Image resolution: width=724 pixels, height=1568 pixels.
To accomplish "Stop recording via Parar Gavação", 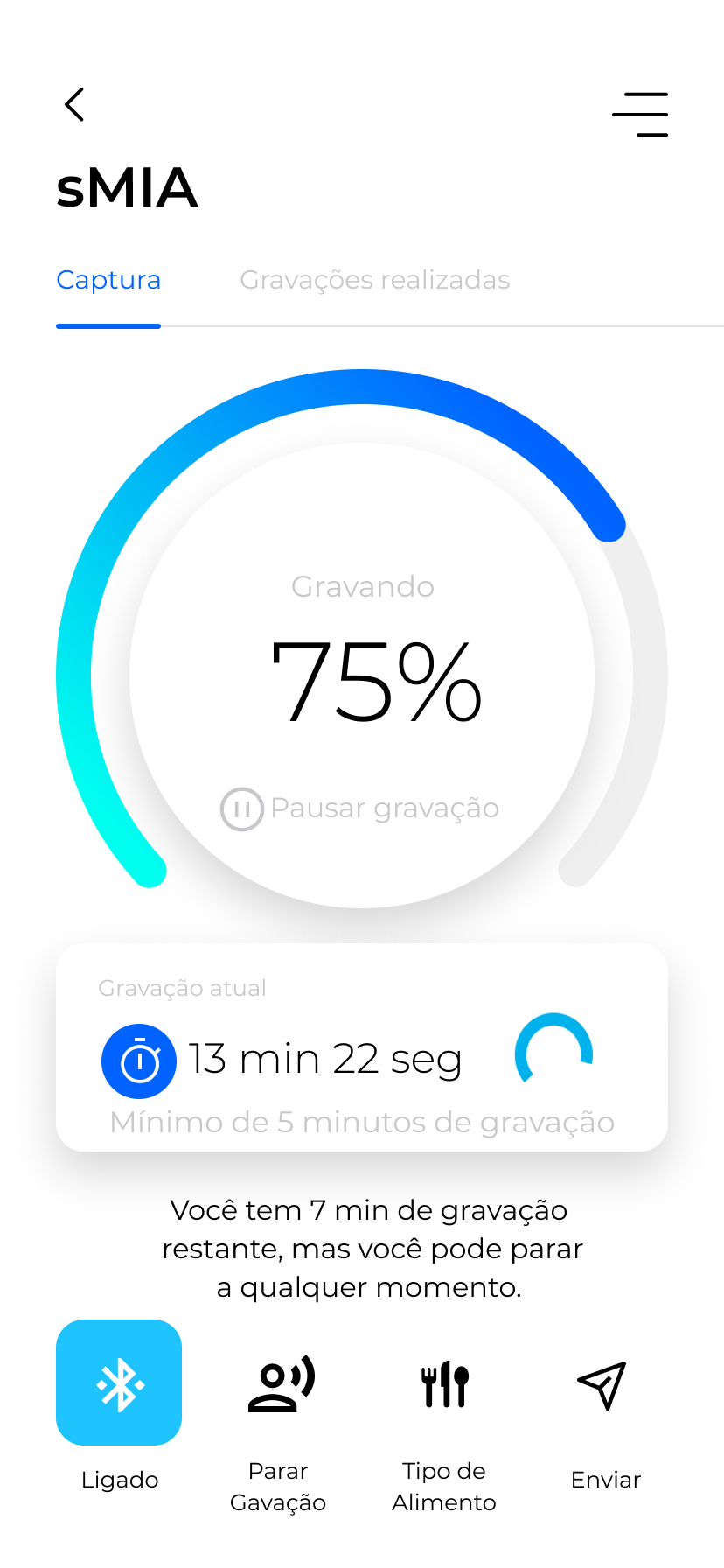I will click(x=280, y=1385).
